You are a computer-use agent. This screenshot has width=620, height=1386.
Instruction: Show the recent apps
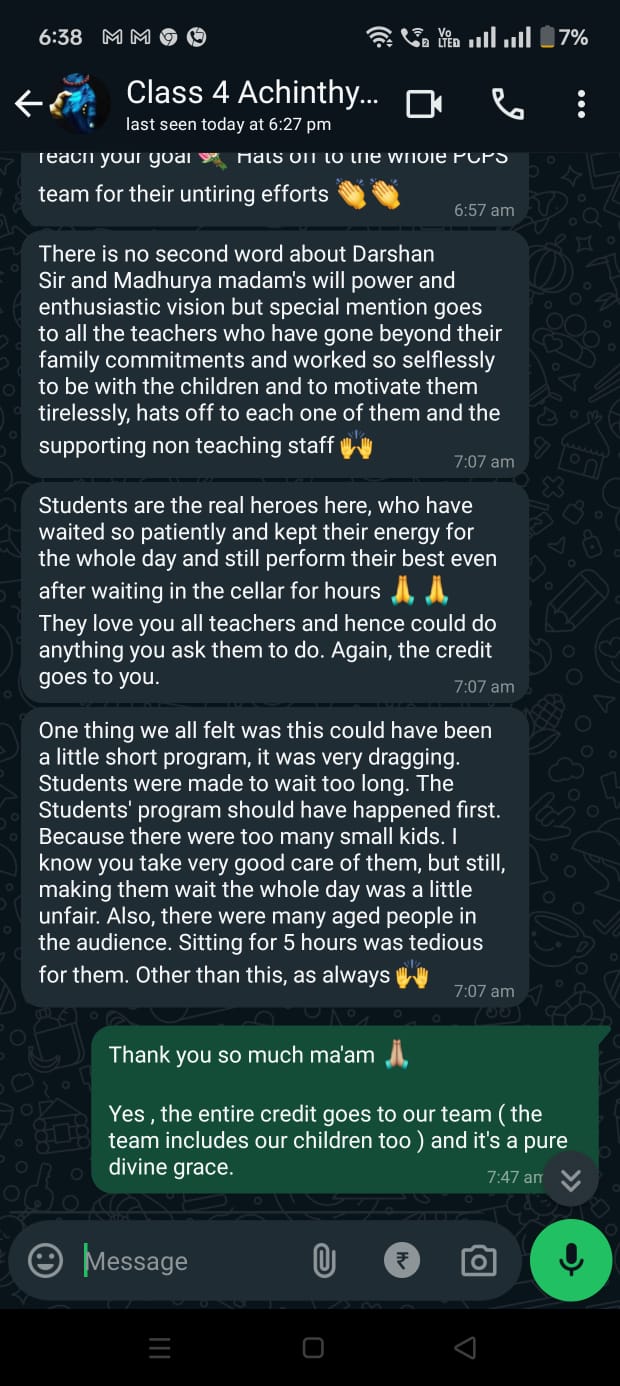(160, 1348)
